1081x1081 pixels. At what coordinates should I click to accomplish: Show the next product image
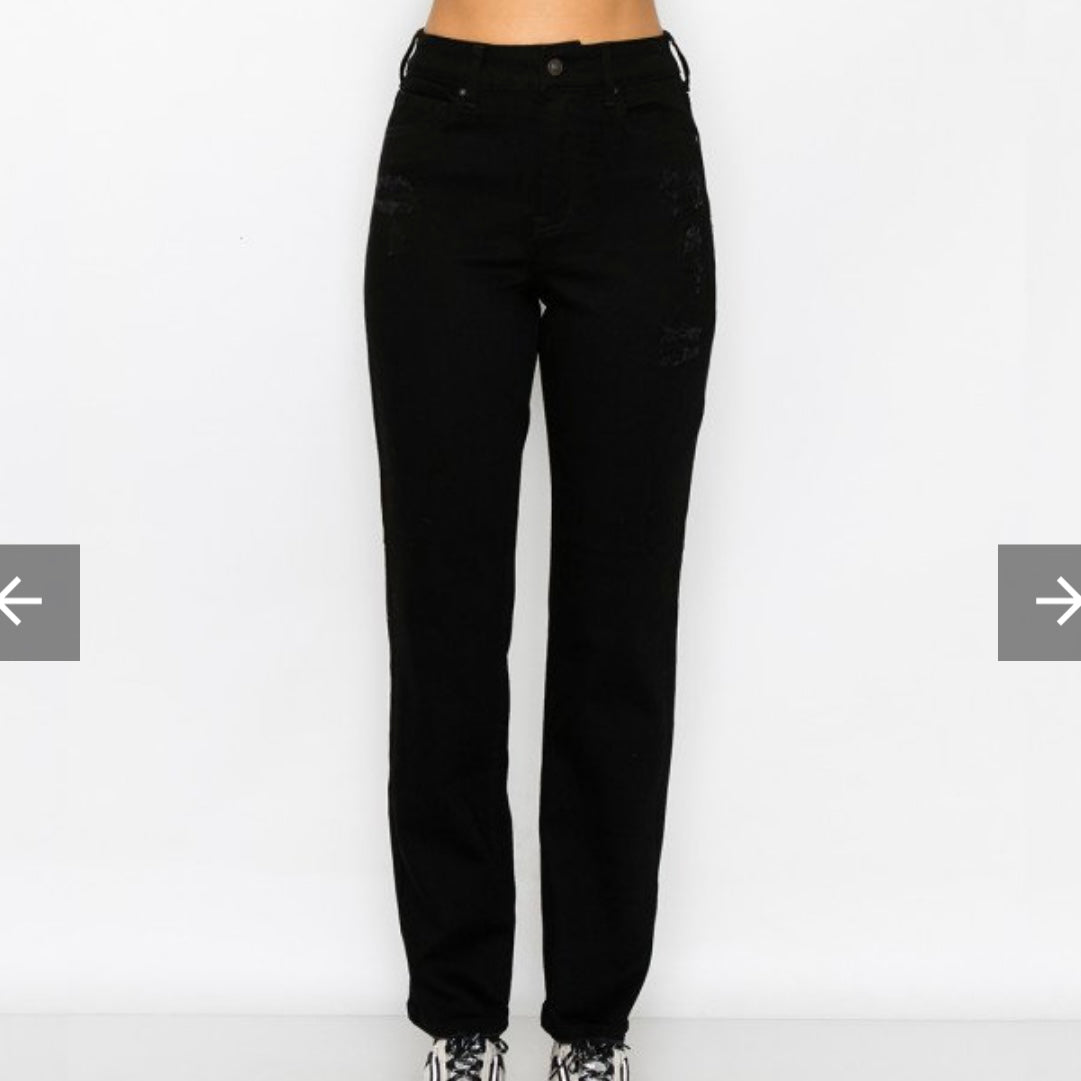[x=1040, y=602]
